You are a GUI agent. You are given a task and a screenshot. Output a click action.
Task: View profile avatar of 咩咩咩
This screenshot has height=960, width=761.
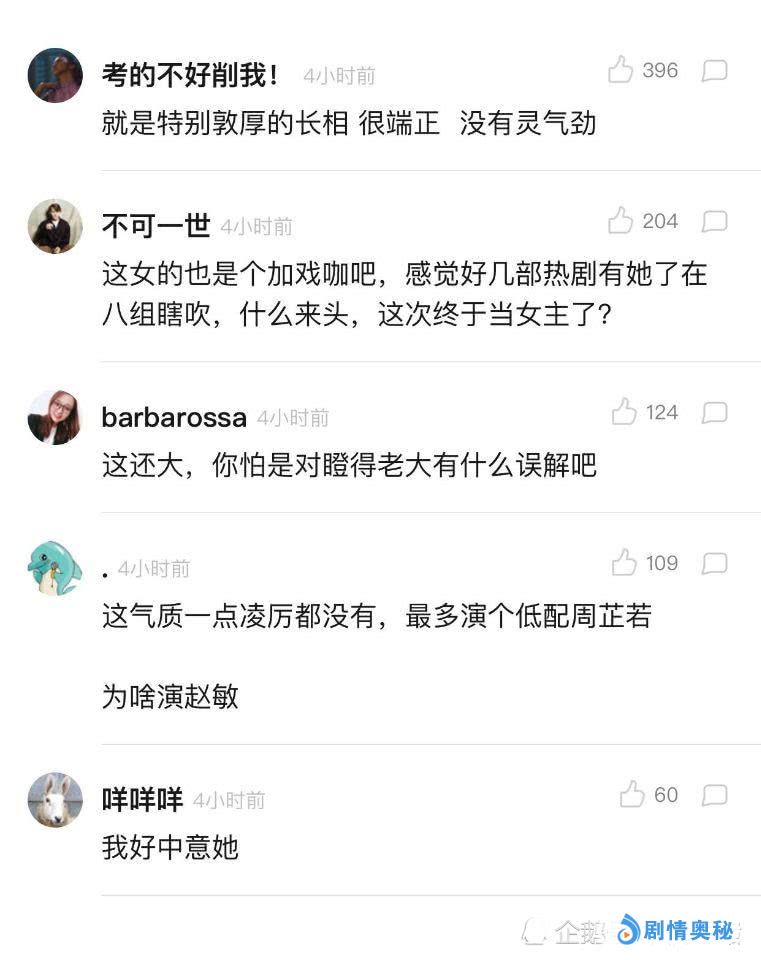(55, 800)
